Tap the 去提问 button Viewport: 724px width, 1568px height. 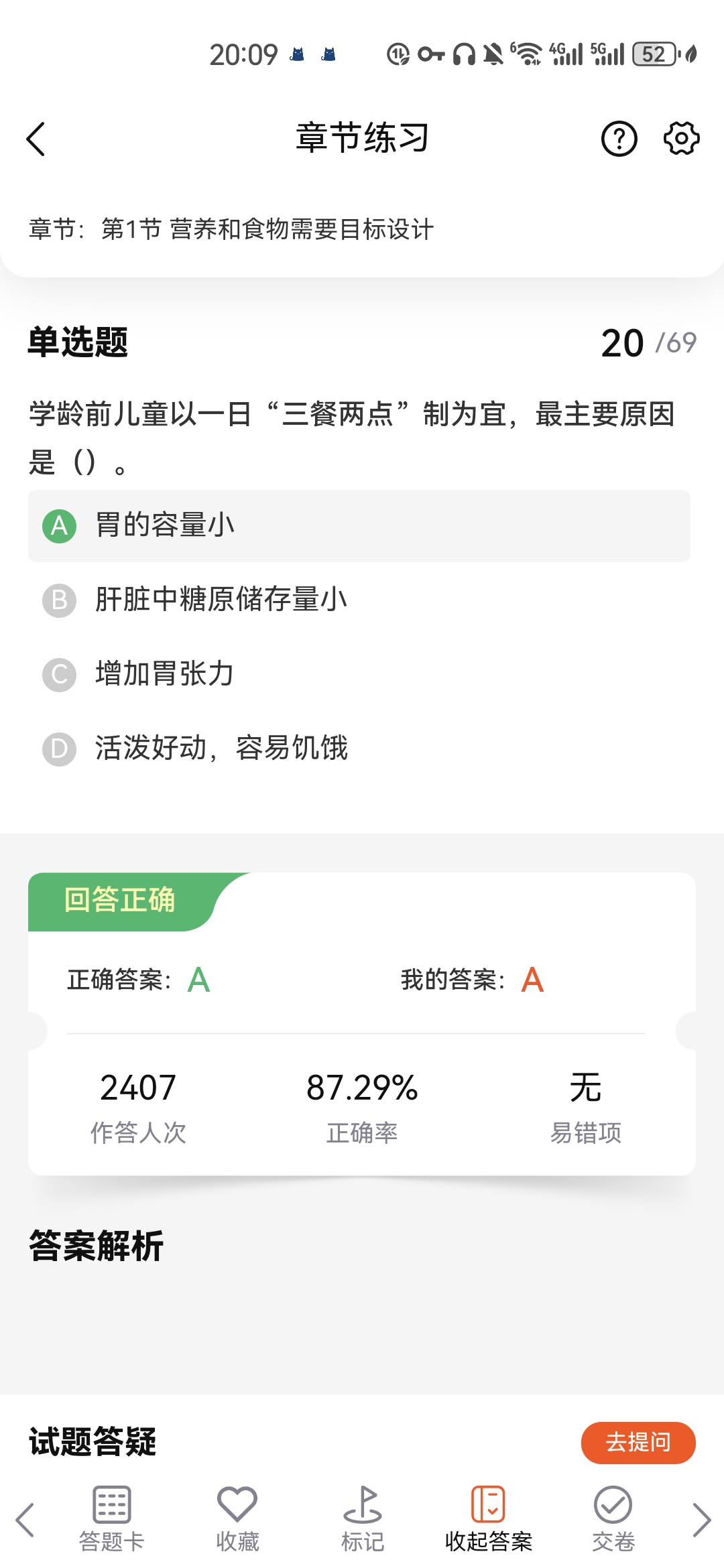click(638, 1443)
